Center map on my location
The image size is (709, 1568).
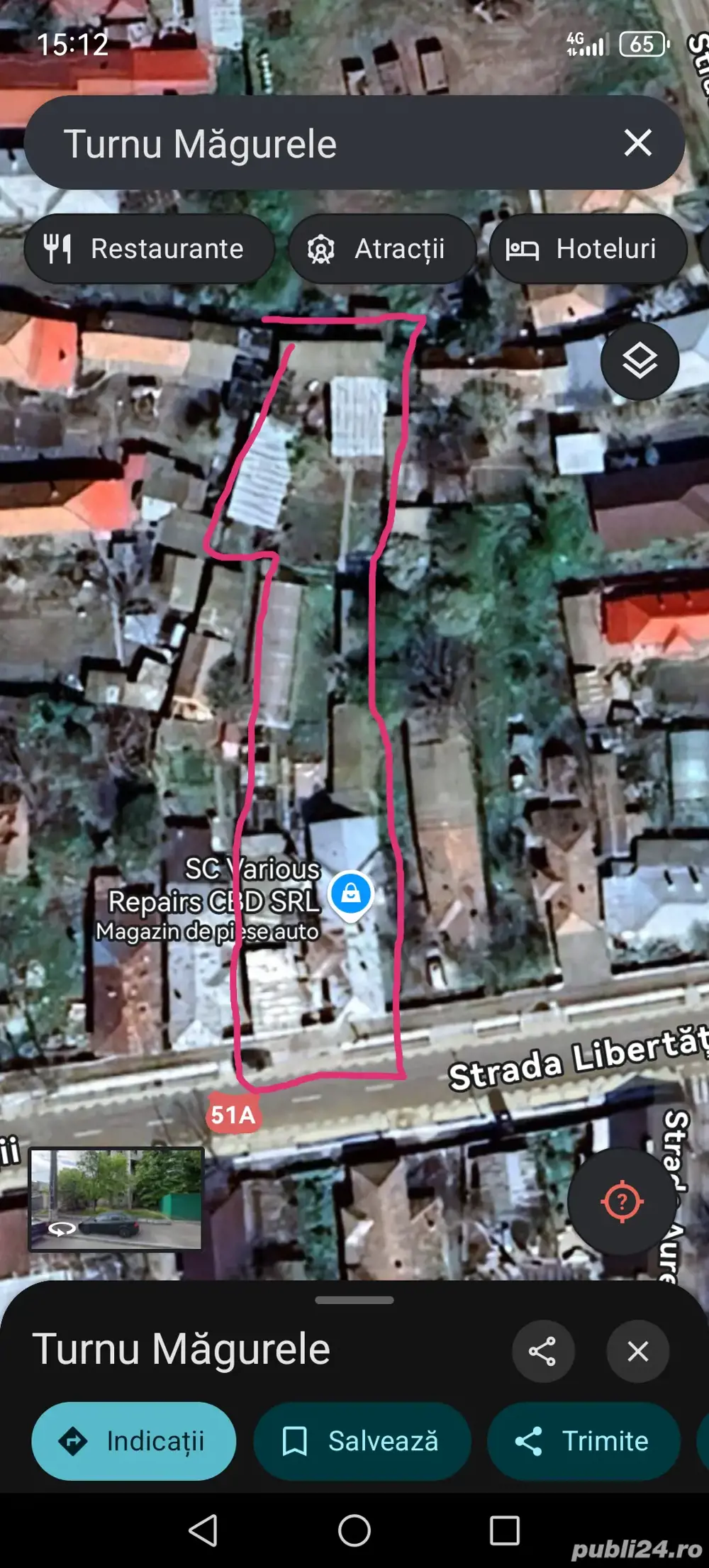coord(622,1201)
